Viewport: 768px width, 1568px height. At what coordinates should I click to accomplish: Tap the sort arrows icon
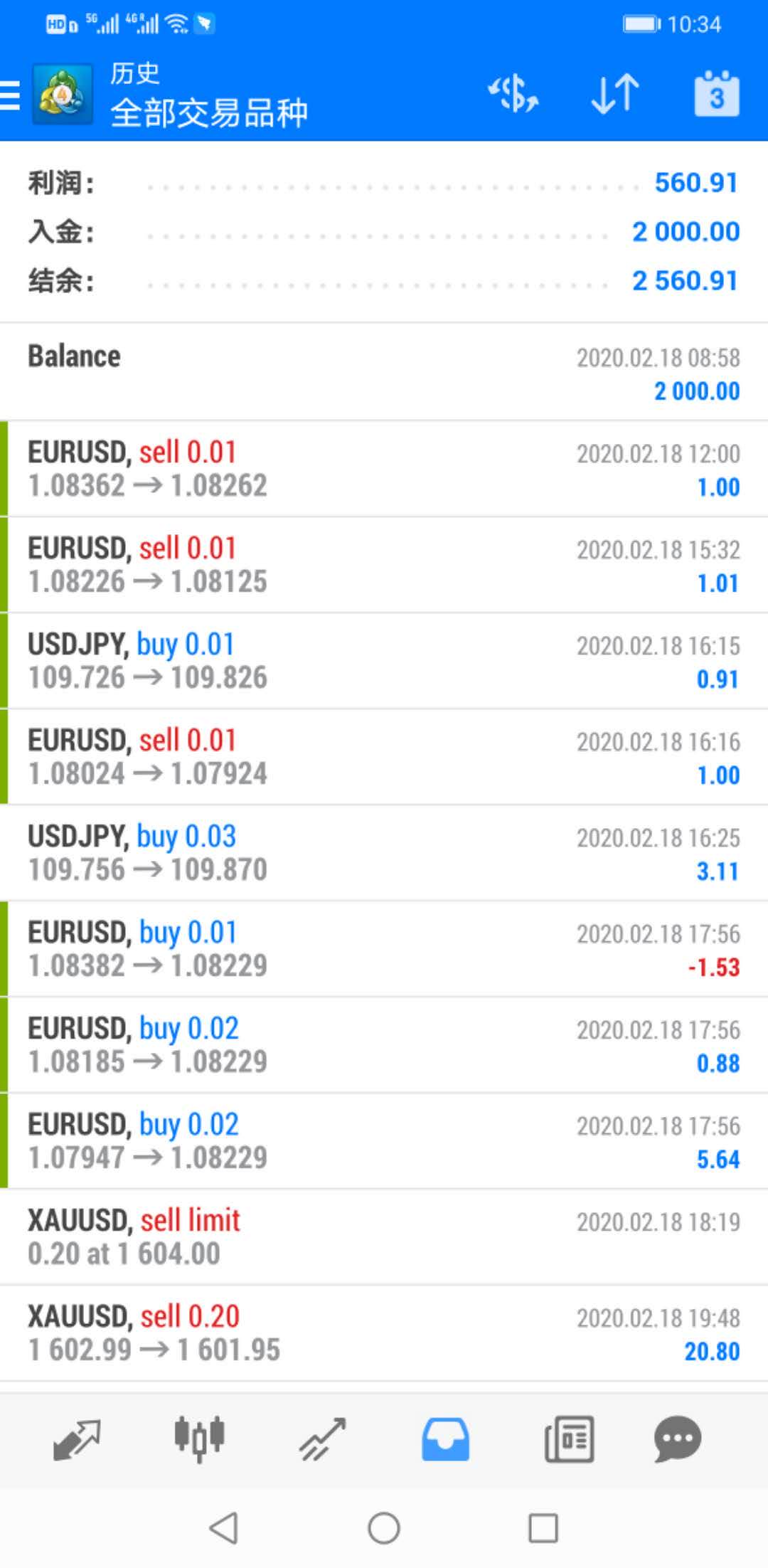616,95
